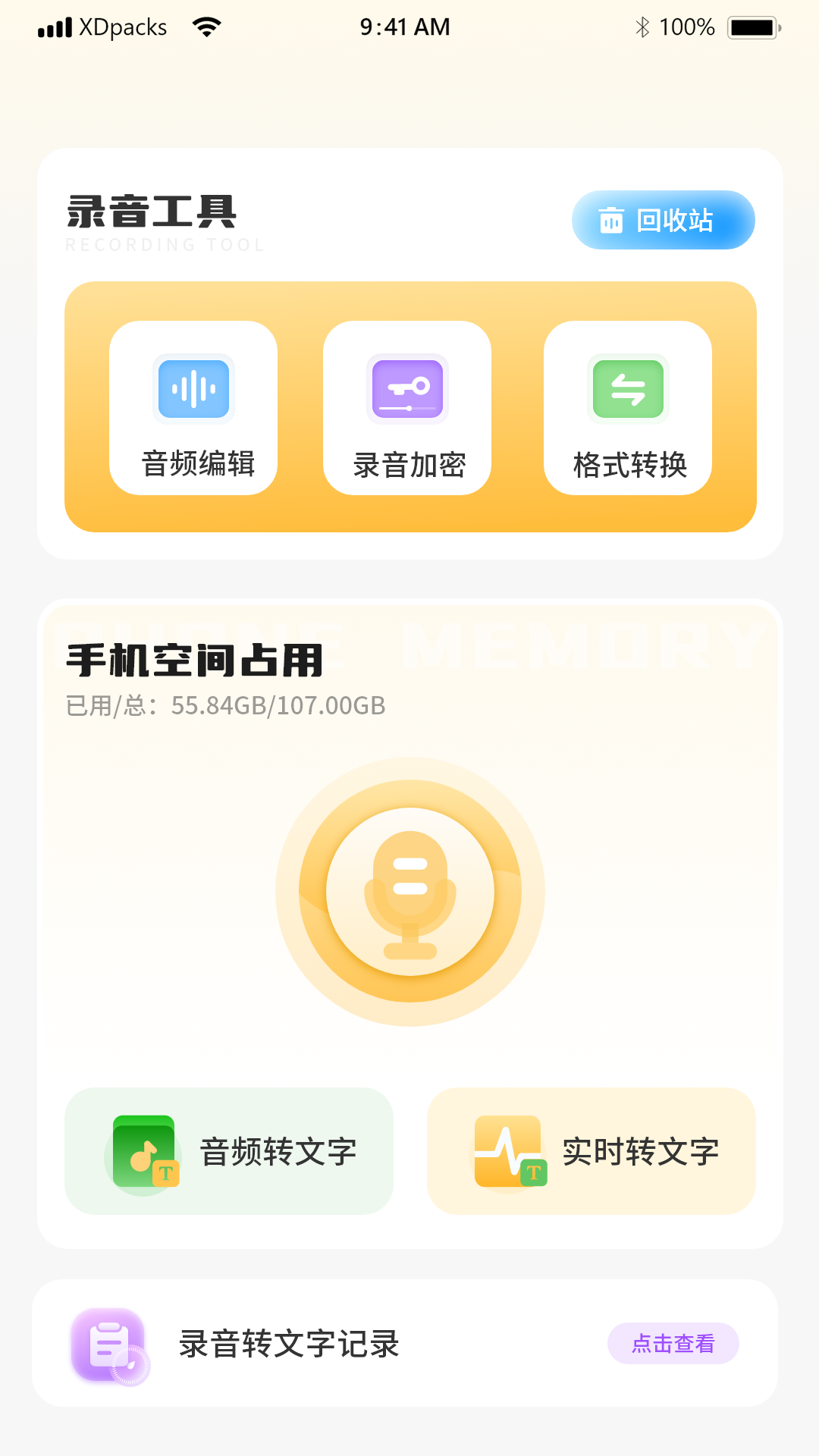The width and height of the screenshot is (819, 1456).
Task: Tap the 录音工具 section title
Action: pyautogui.click(x=150, y=213)
